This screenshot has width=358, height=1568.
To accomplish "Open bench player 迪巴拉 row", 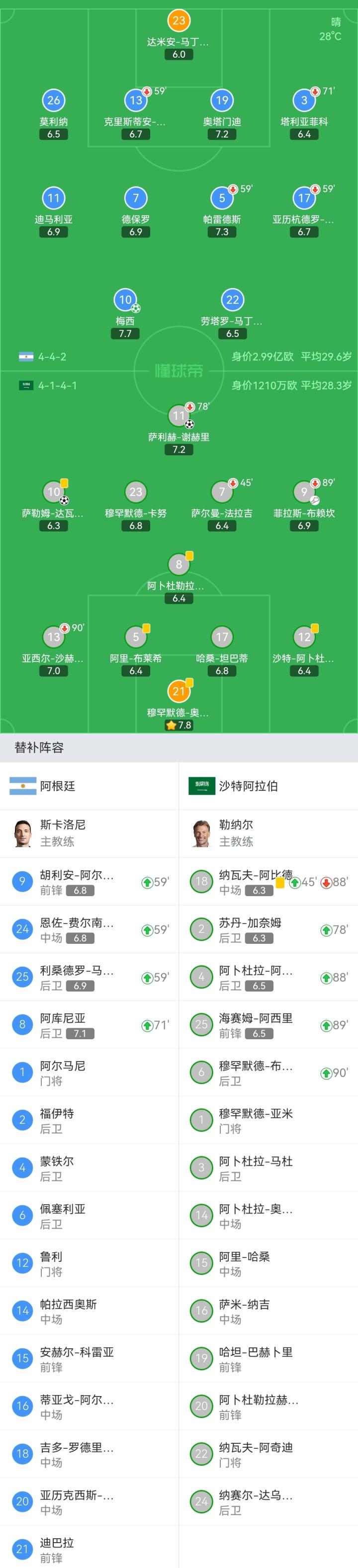I will [x=89, y=1549].
